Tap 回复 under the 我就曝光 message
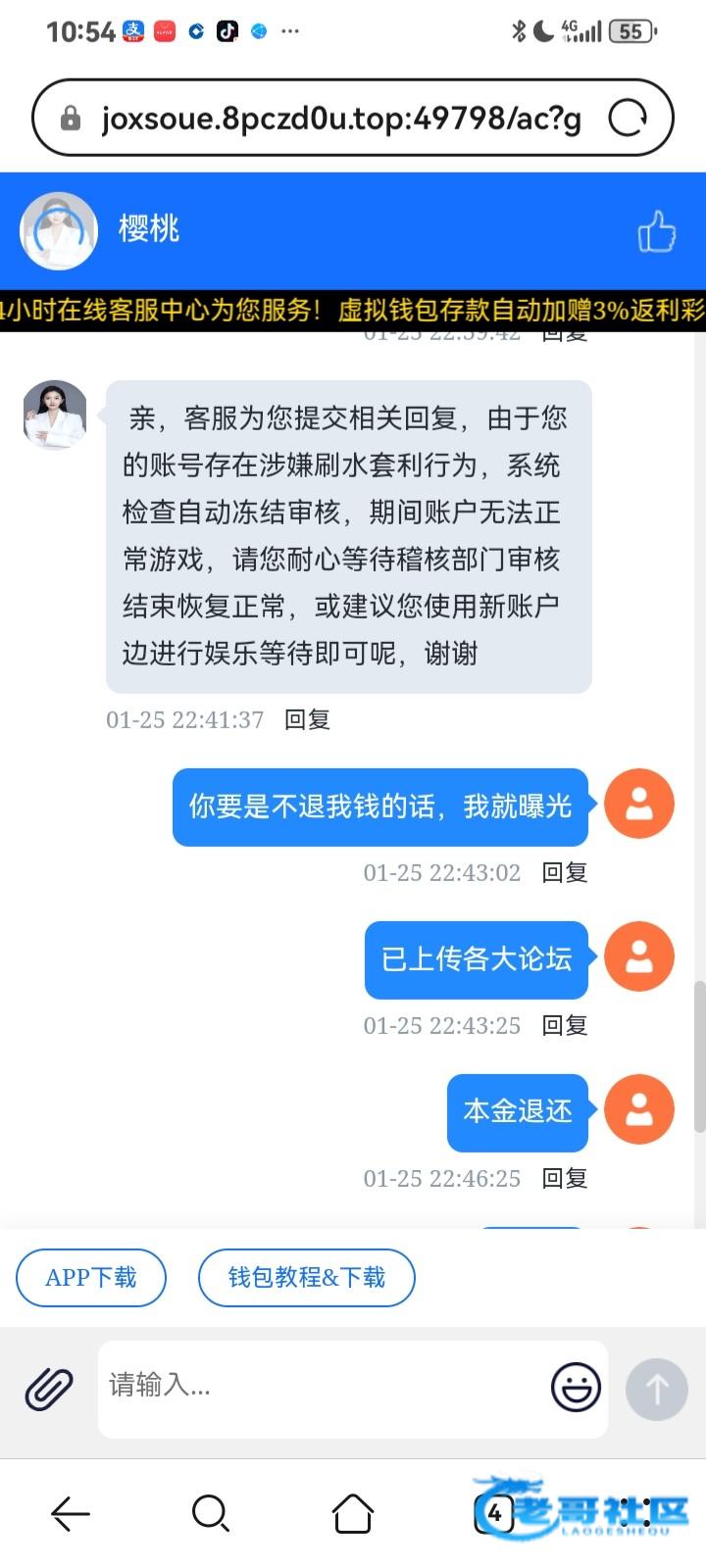 click(x=565, y=872)
